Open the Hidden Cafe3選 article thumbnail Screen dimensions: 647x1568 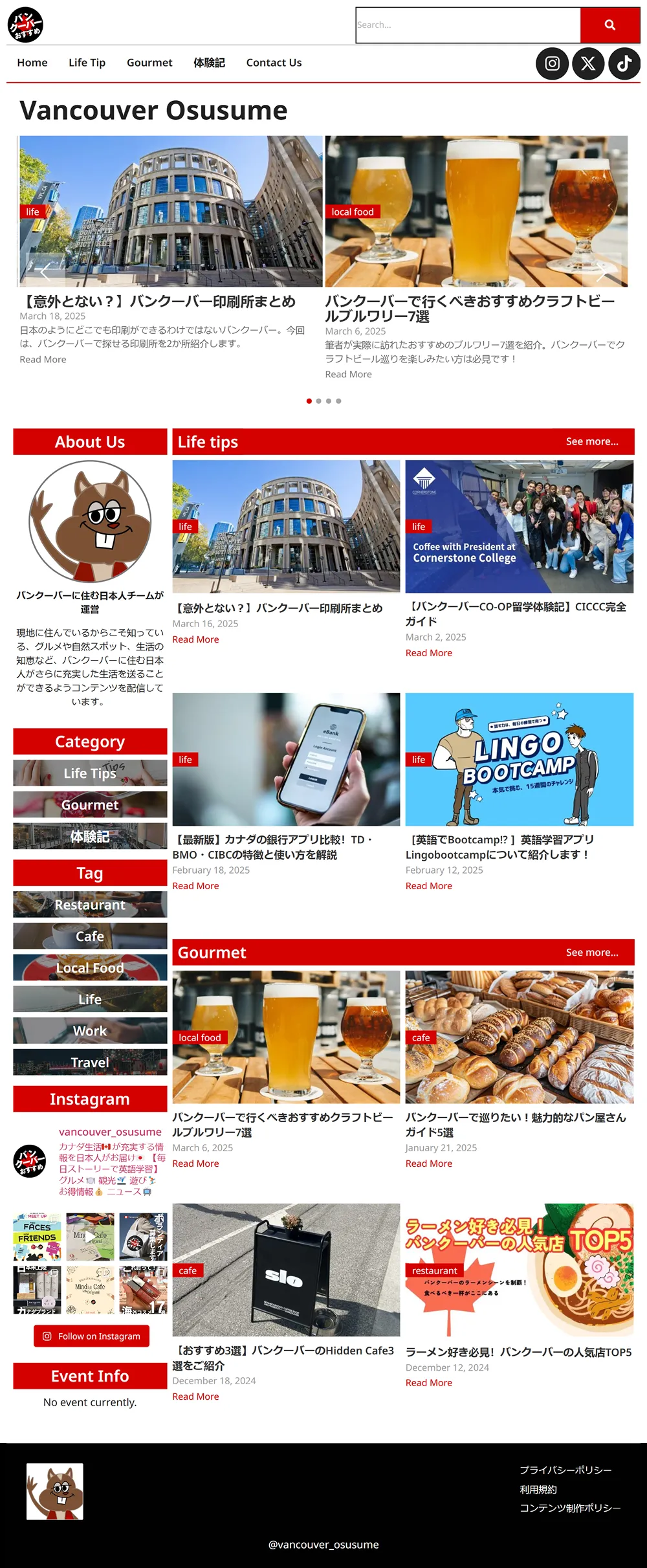[x=286, y=1270]
